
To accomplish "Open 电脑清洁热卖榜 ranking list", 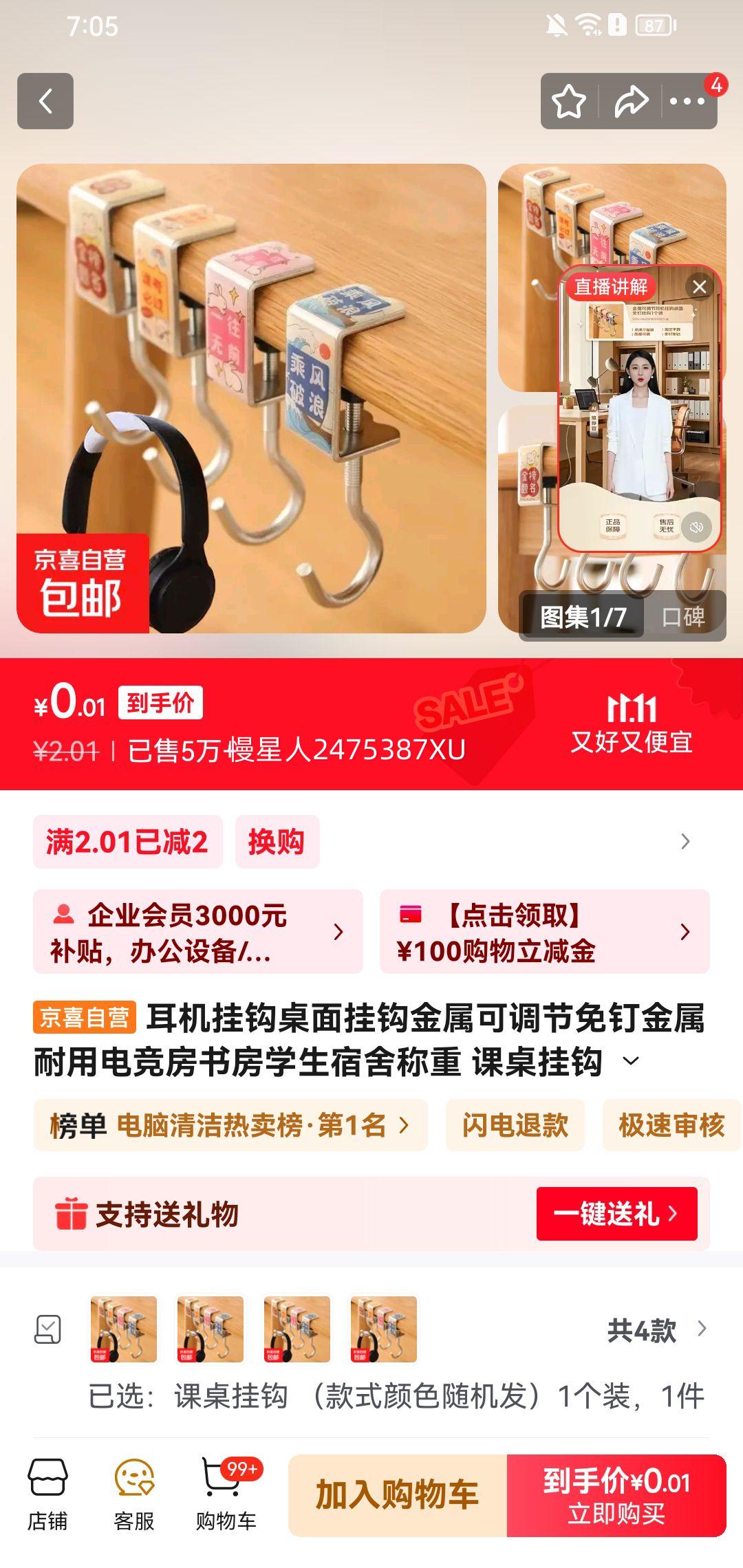I will [230, 1126].
